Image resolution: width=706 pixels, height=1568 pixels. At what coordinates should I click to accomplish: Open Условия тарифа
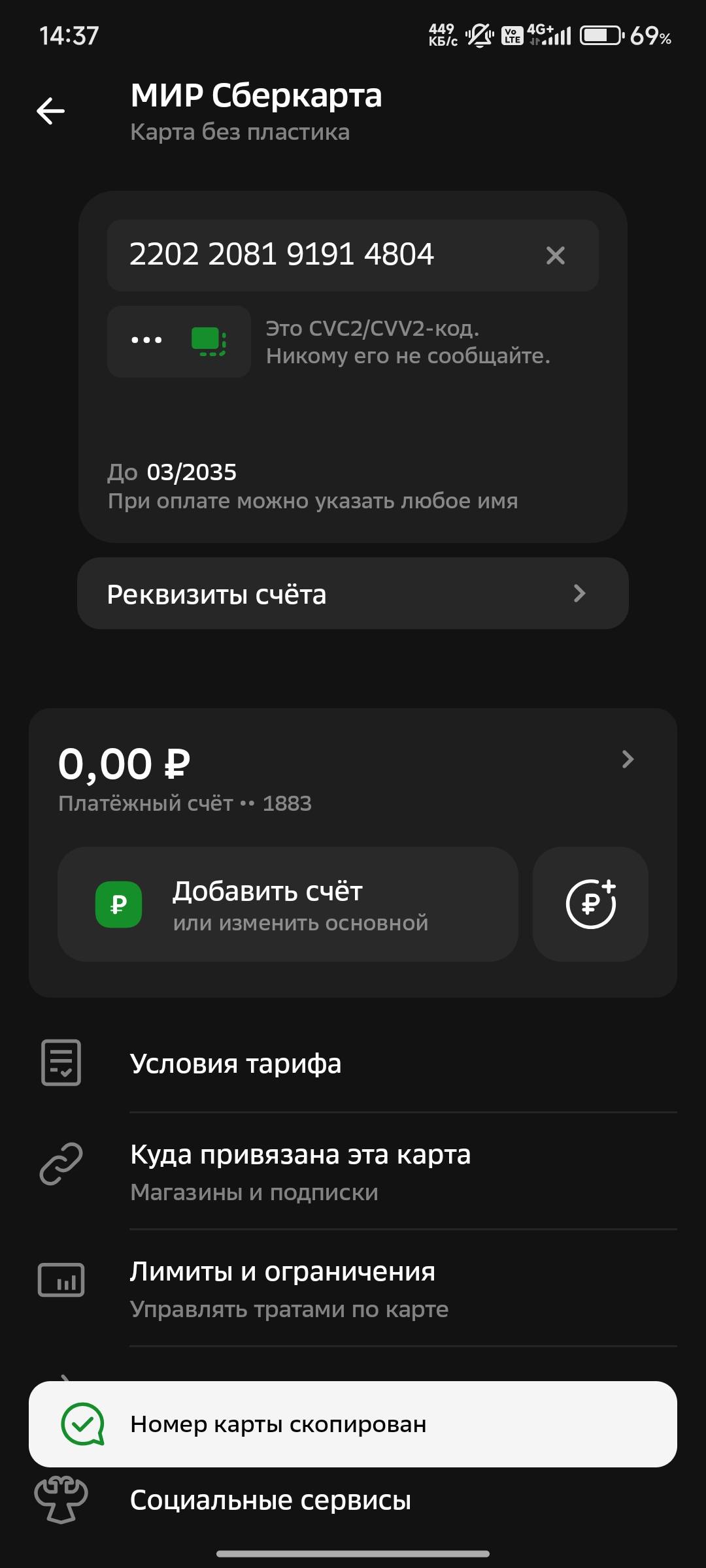coord(236,1062)
